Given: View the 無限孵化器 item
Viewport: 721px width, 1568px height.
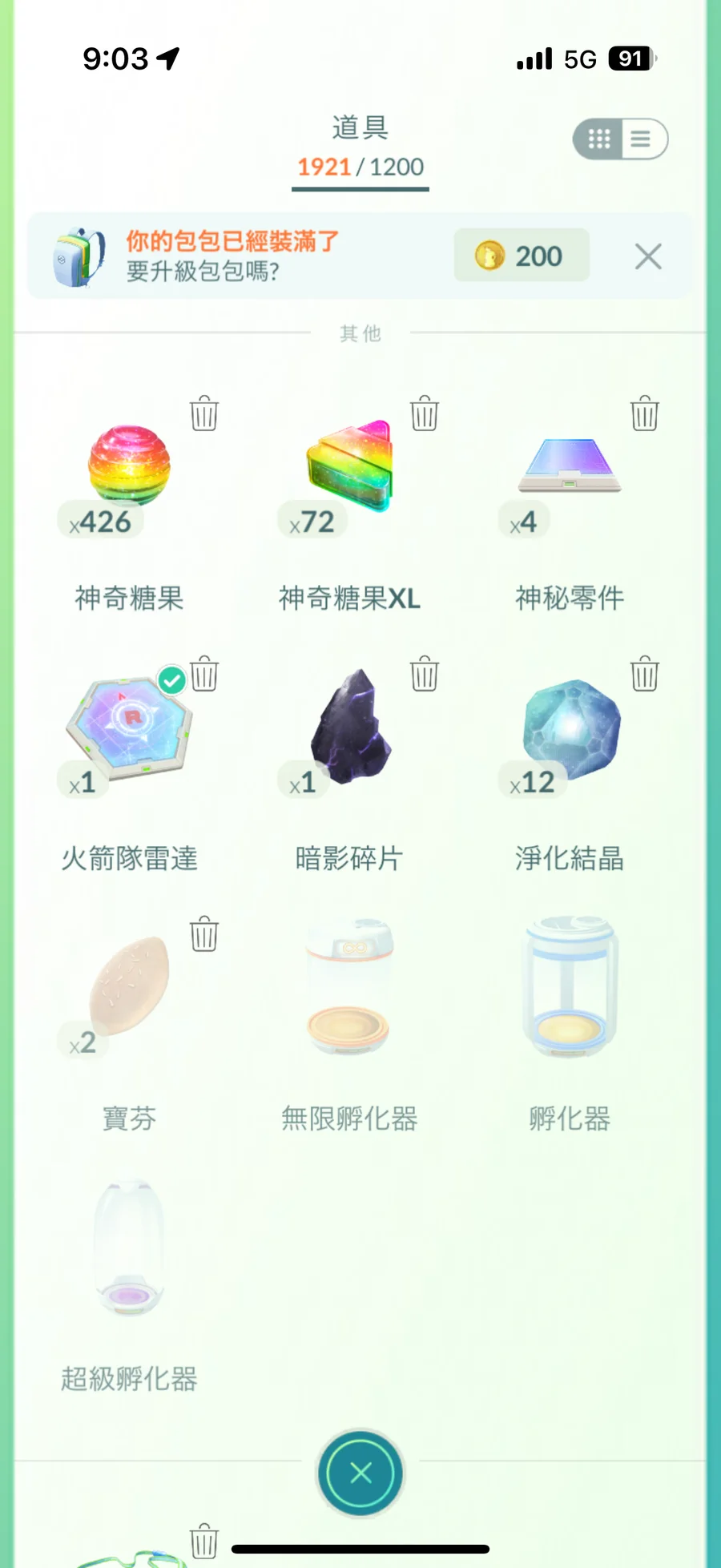Looking at the screenshot, I should [349, 986].
